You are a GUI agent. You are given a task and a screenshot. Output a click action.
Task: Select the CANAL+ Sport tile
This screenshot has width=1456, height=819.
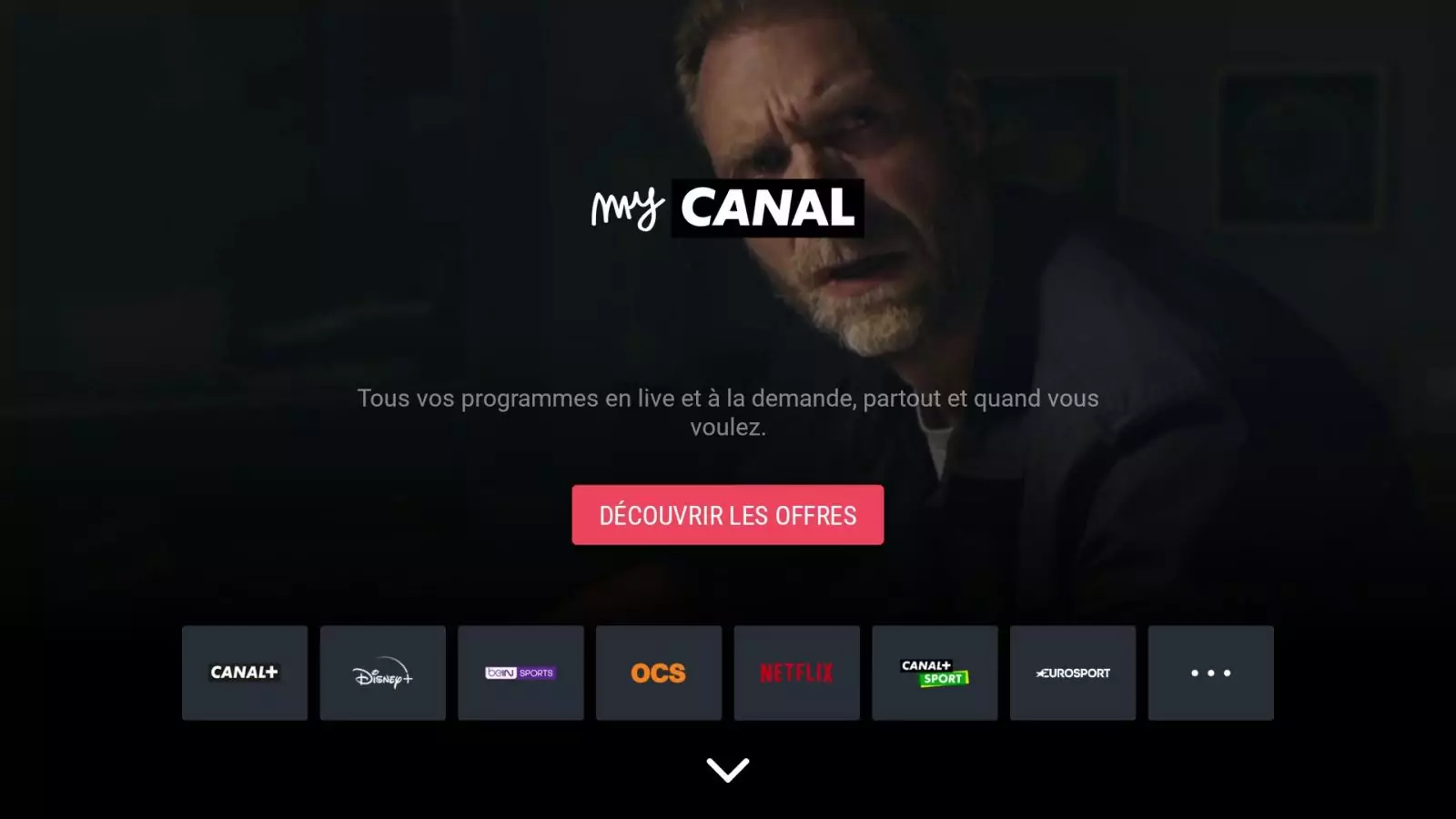pyautogui.click(x=935, y=672)
